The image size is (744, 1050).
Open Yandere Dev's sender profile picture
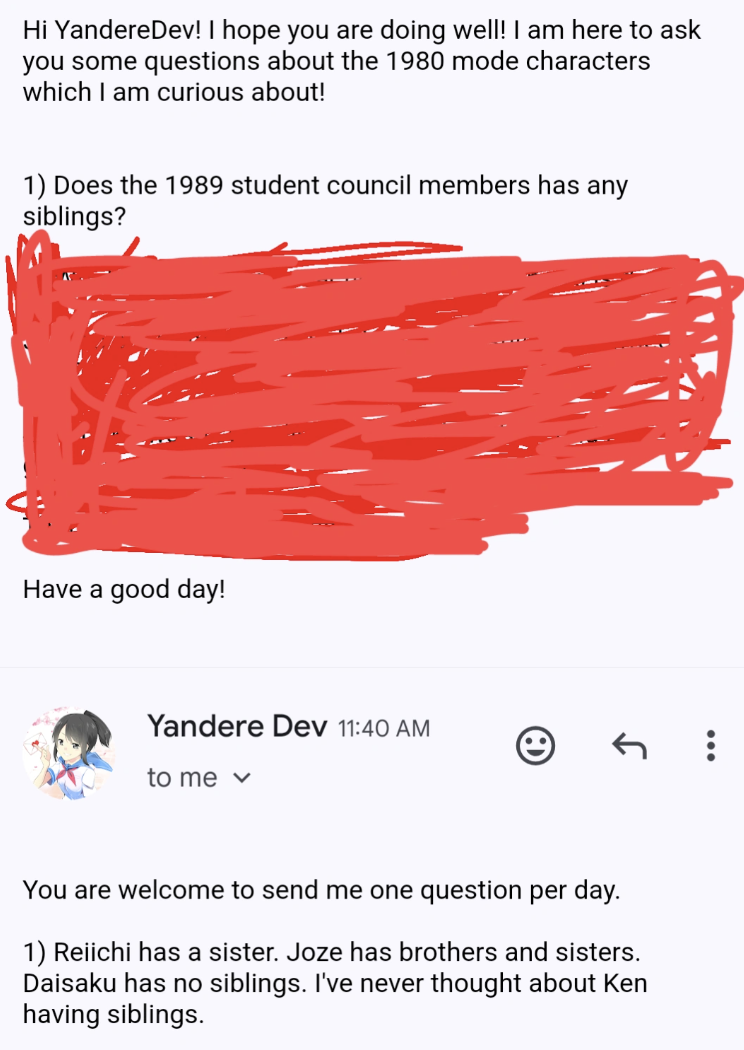coord(68,753)
